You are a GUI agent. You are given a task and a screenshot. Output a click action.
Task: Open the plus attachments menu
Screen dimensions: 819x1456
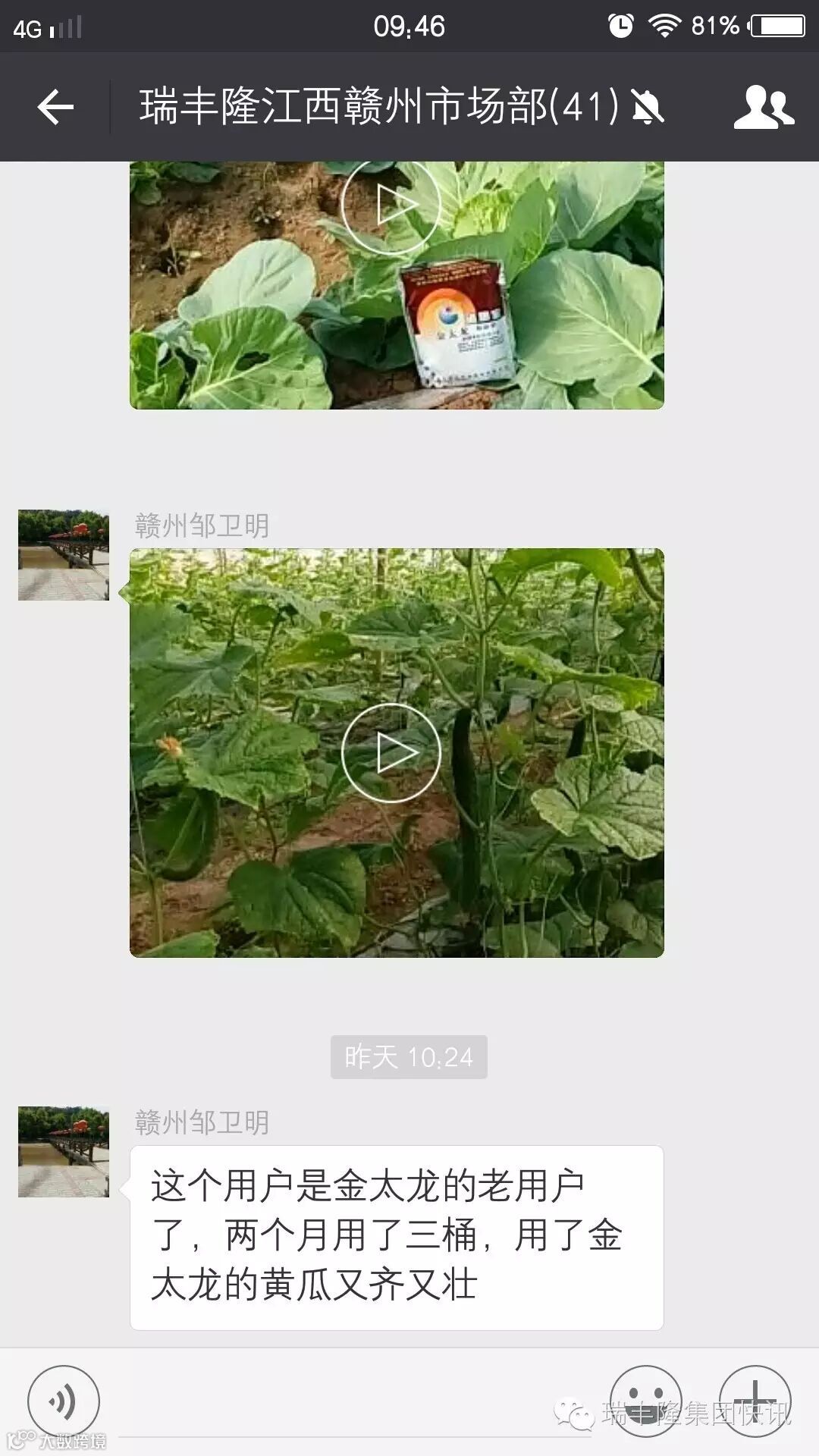coord(755,1401)
